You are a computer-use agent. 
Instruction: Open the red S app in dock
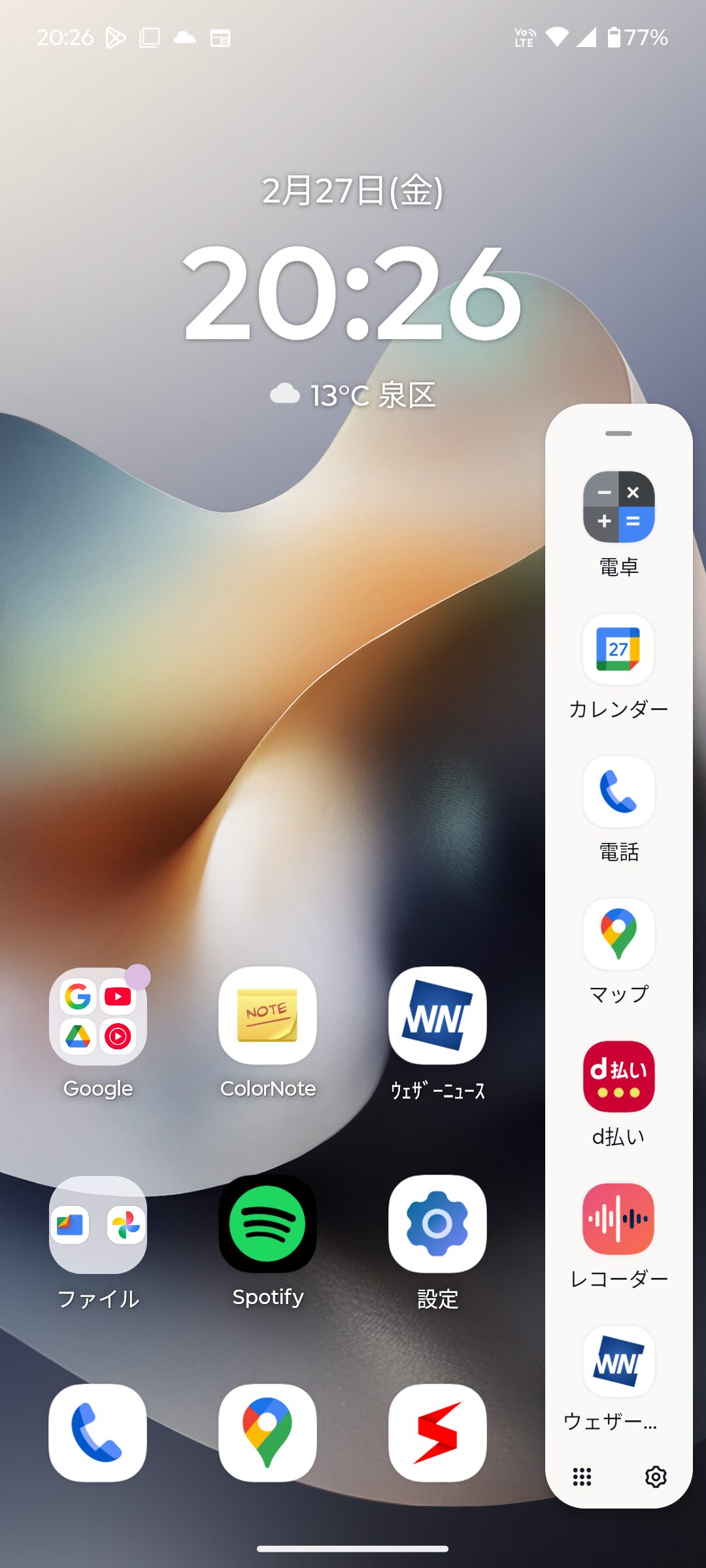(437, 1433)
